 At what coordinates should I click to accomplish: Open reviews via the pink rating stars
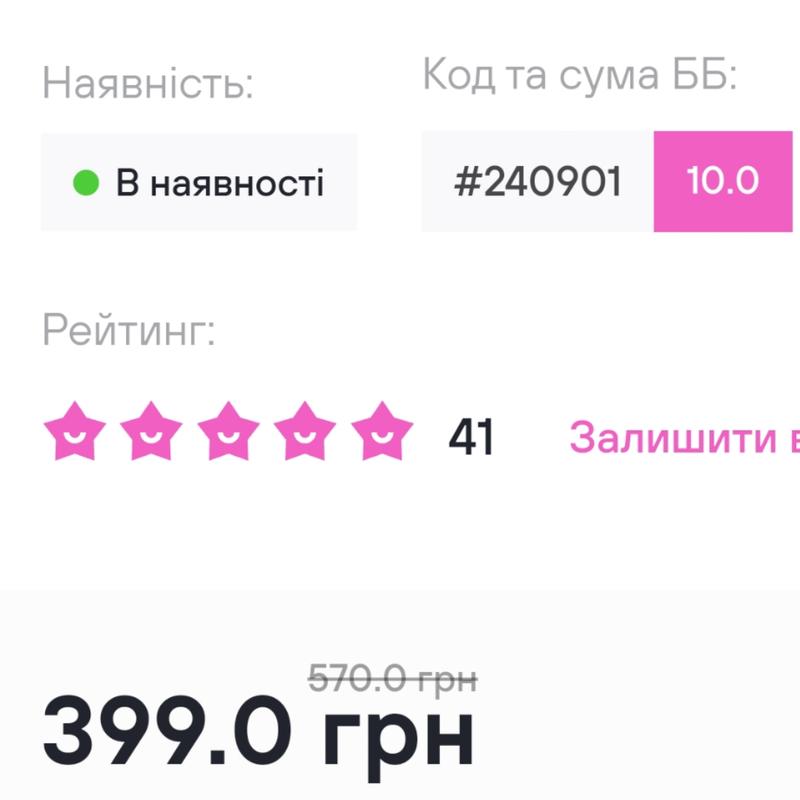(228, 432)
